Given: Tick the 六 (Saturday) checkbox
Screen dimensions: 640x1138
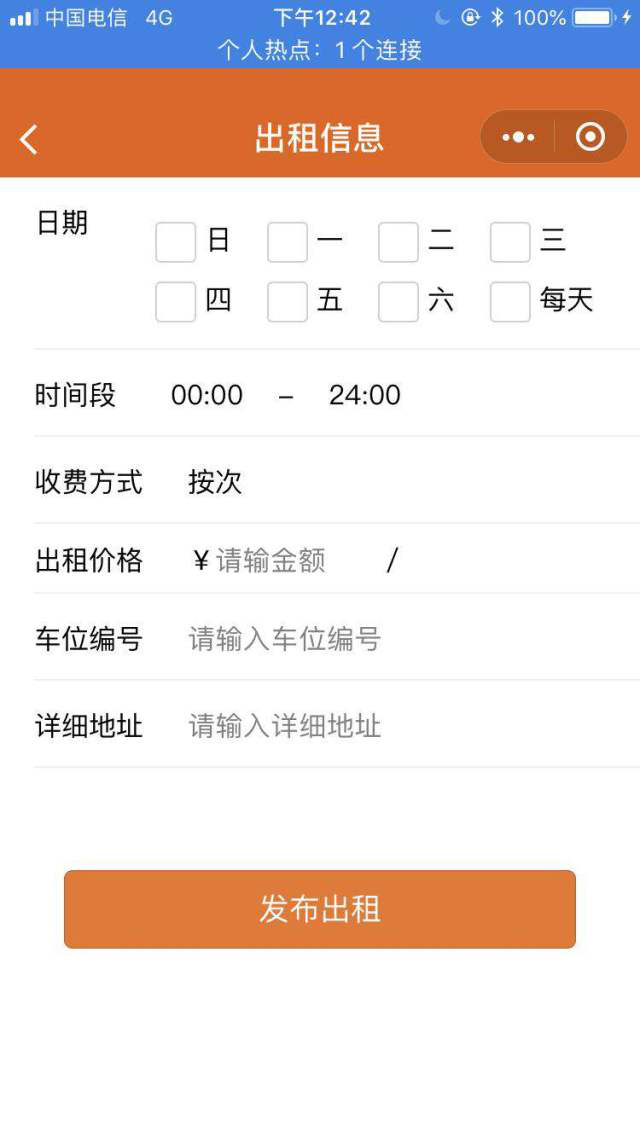Looking at the screenshot, I should [398, 302].
